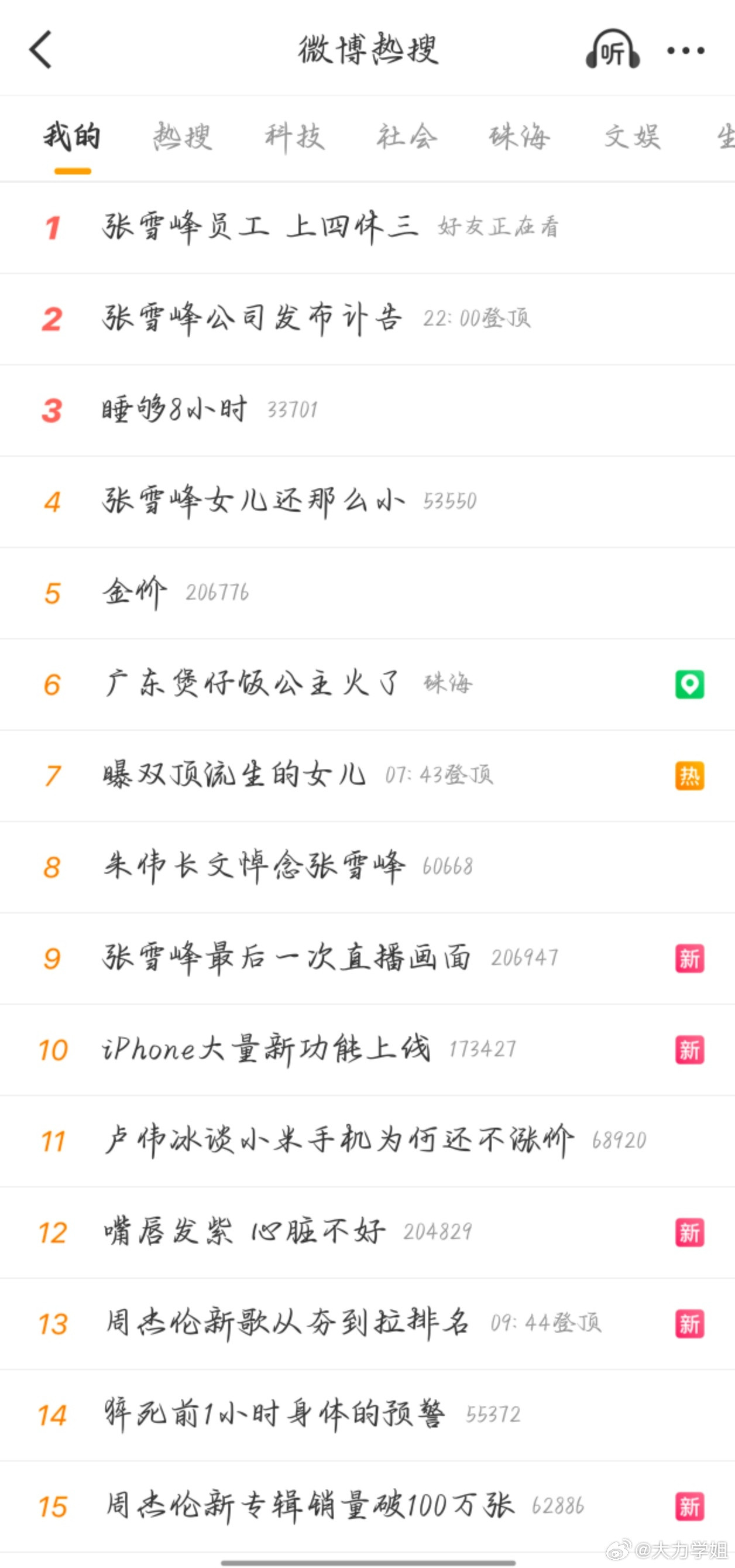
Task: Switch to the 科技 tab
Action: [294, 136]
